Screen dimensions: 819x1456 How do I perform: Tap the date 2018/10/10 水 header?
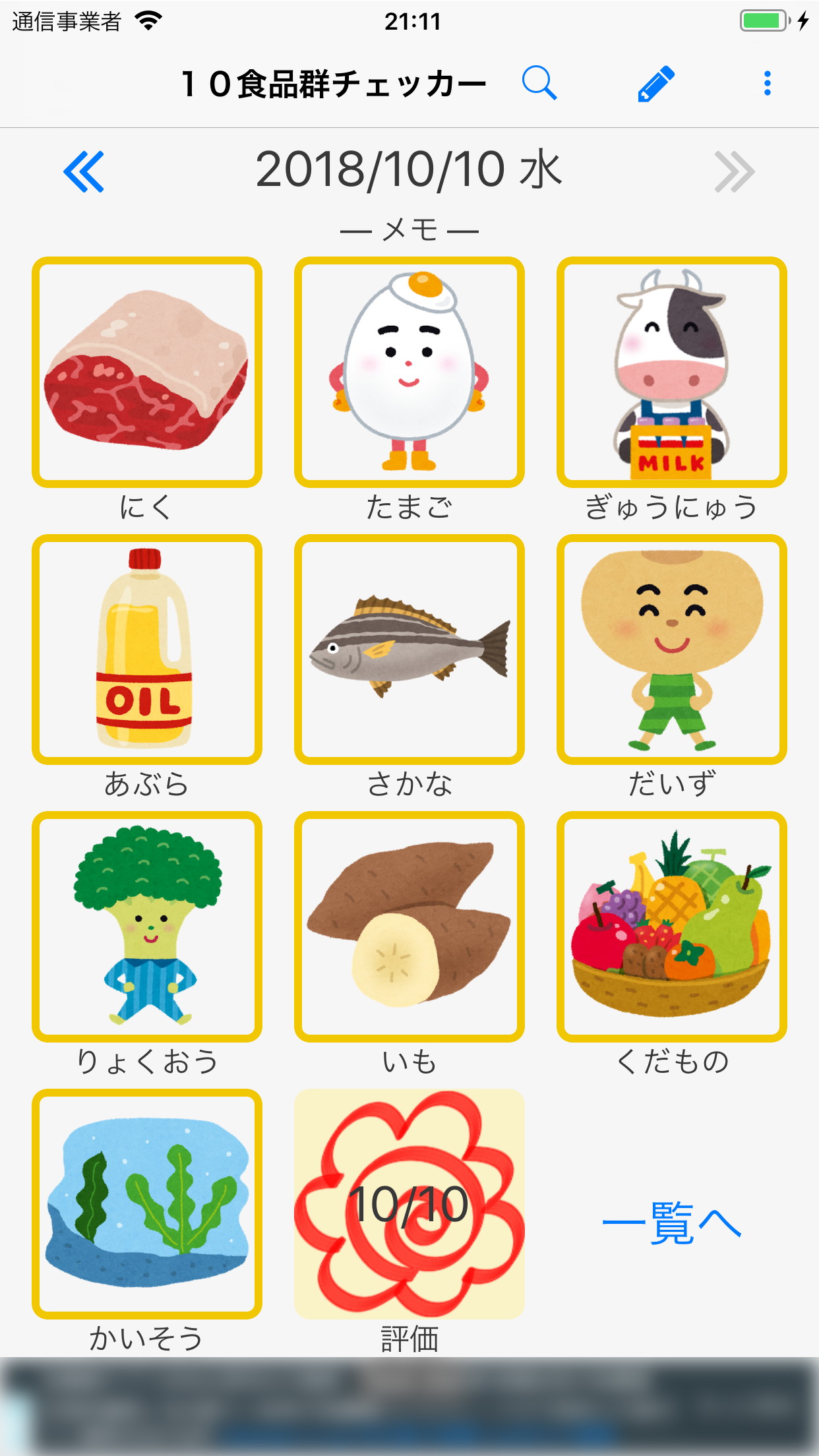409,171
